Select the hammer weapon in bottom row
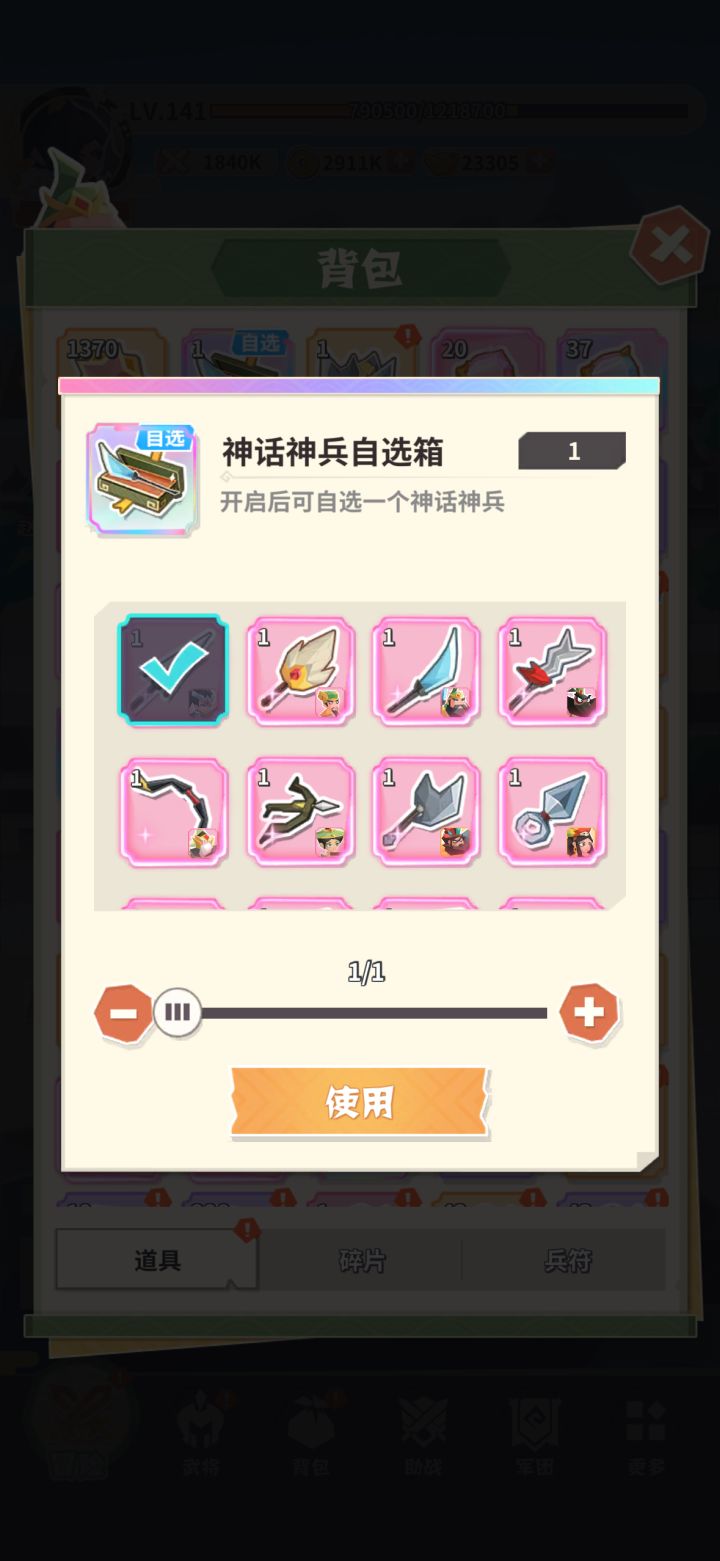Viewport: 720px width, 1561px height. [427, 810]
